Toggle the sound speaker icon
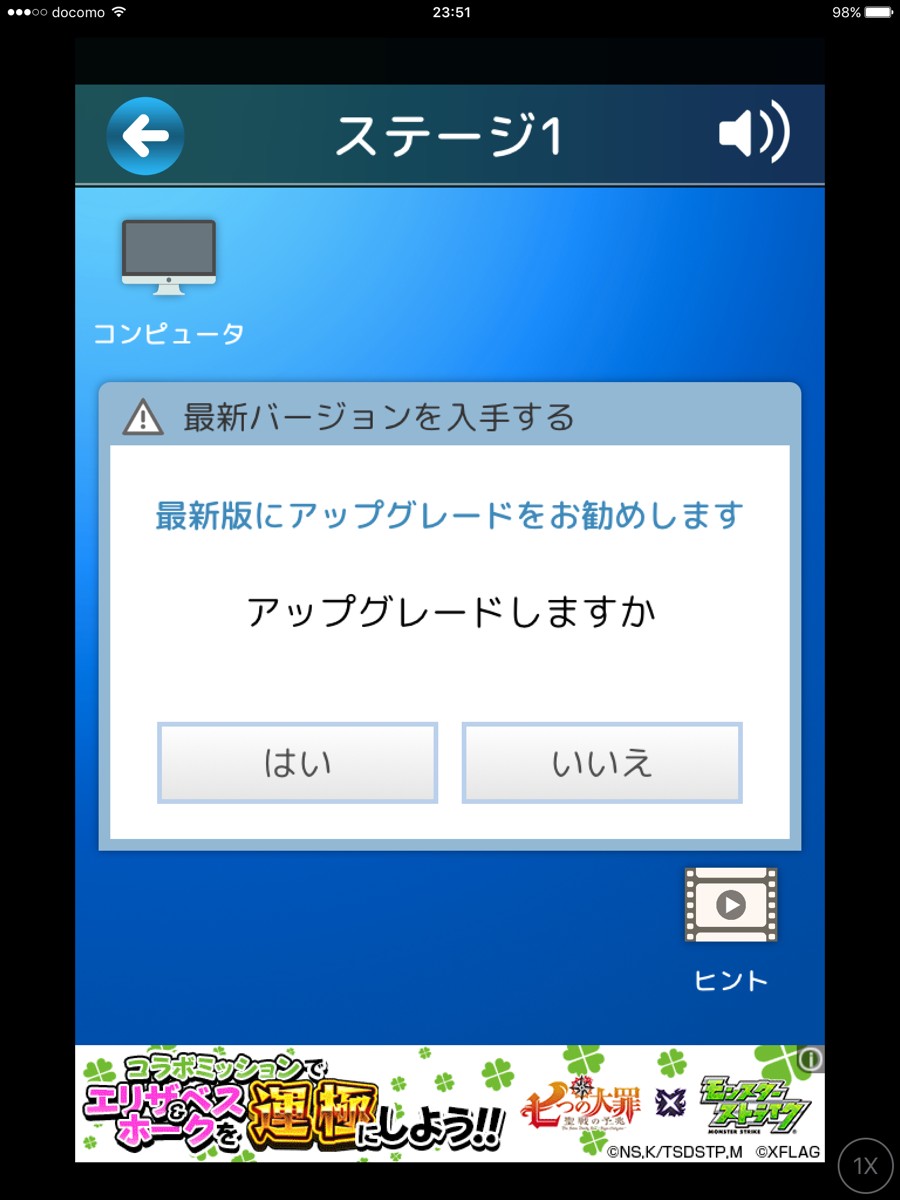 [753, 134]
